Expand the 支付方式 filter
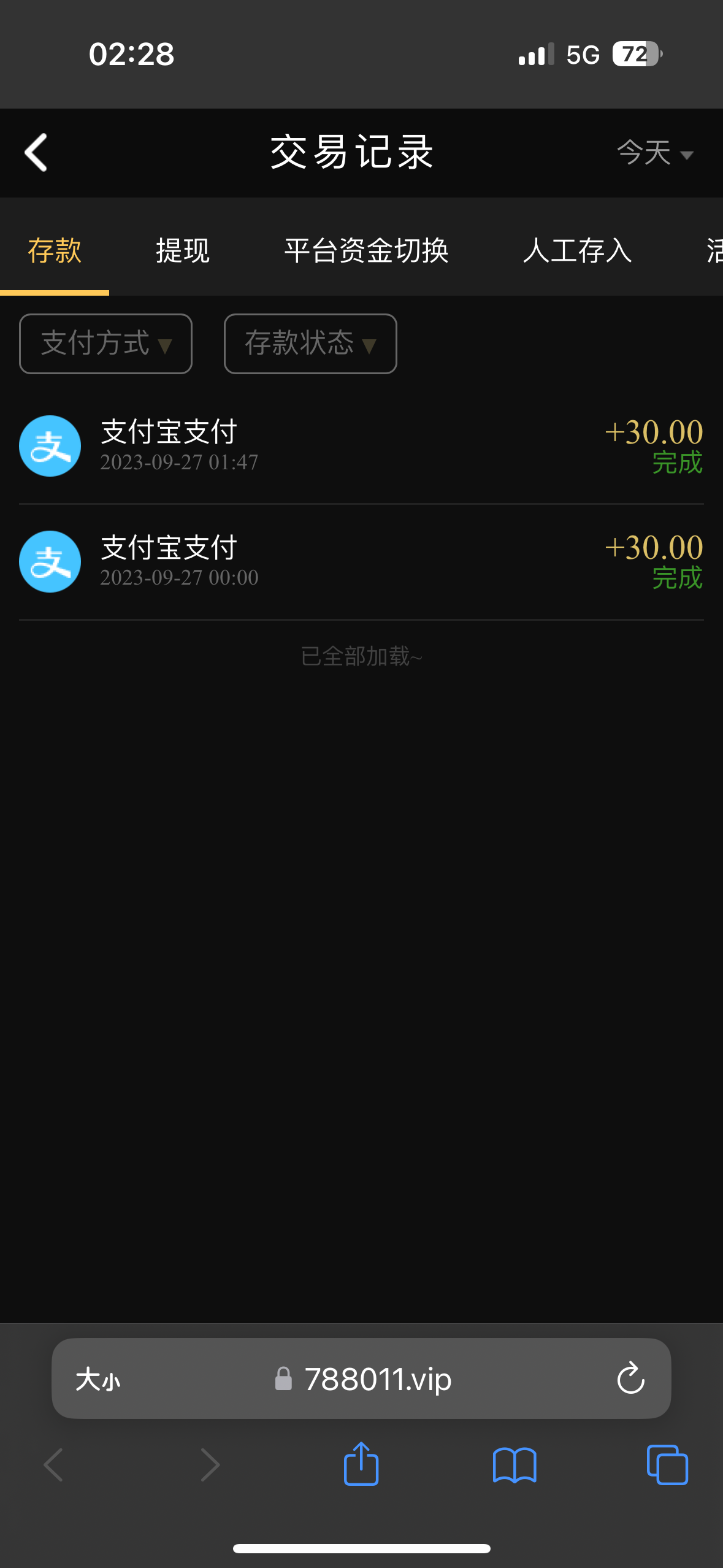Screen dimensions: 723x1568 tap(105, 344)
